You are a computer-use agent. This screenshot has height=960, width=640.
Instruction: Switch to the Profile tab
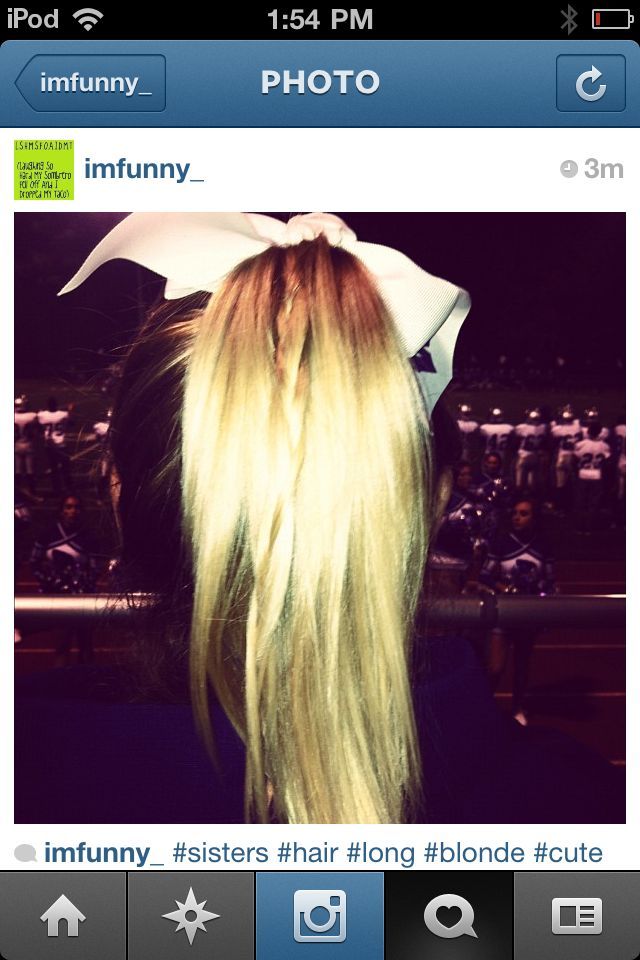tap(577, 915)
